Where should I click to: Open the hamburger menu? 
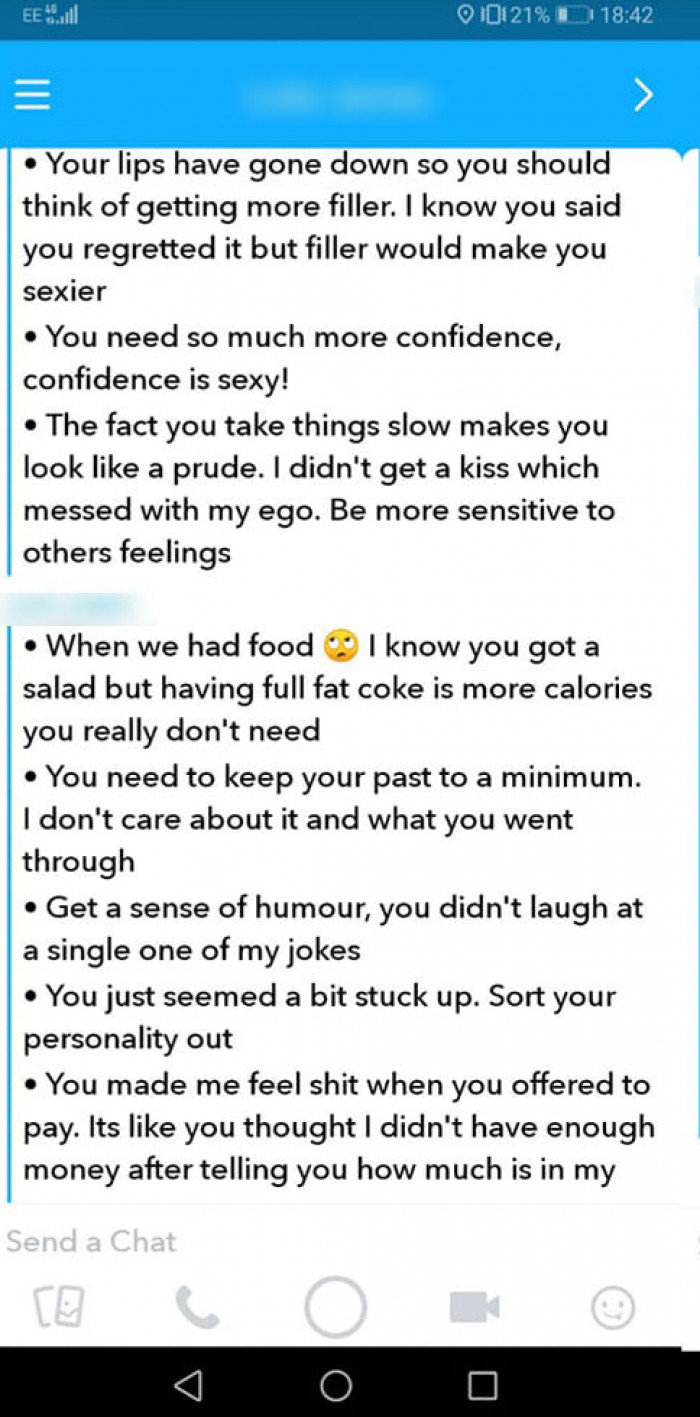coord(32,94)
